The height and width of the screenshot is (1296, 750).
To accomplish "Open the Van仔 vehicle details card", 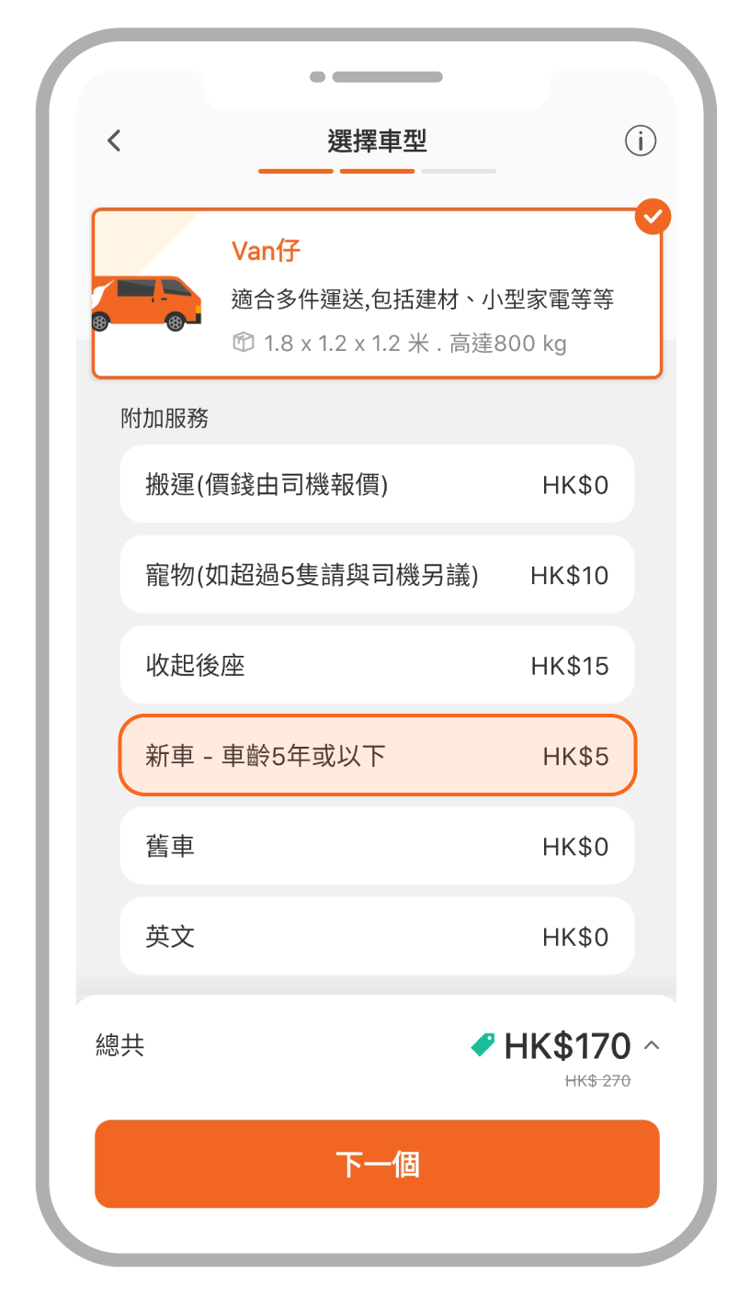I will [377, 292].
